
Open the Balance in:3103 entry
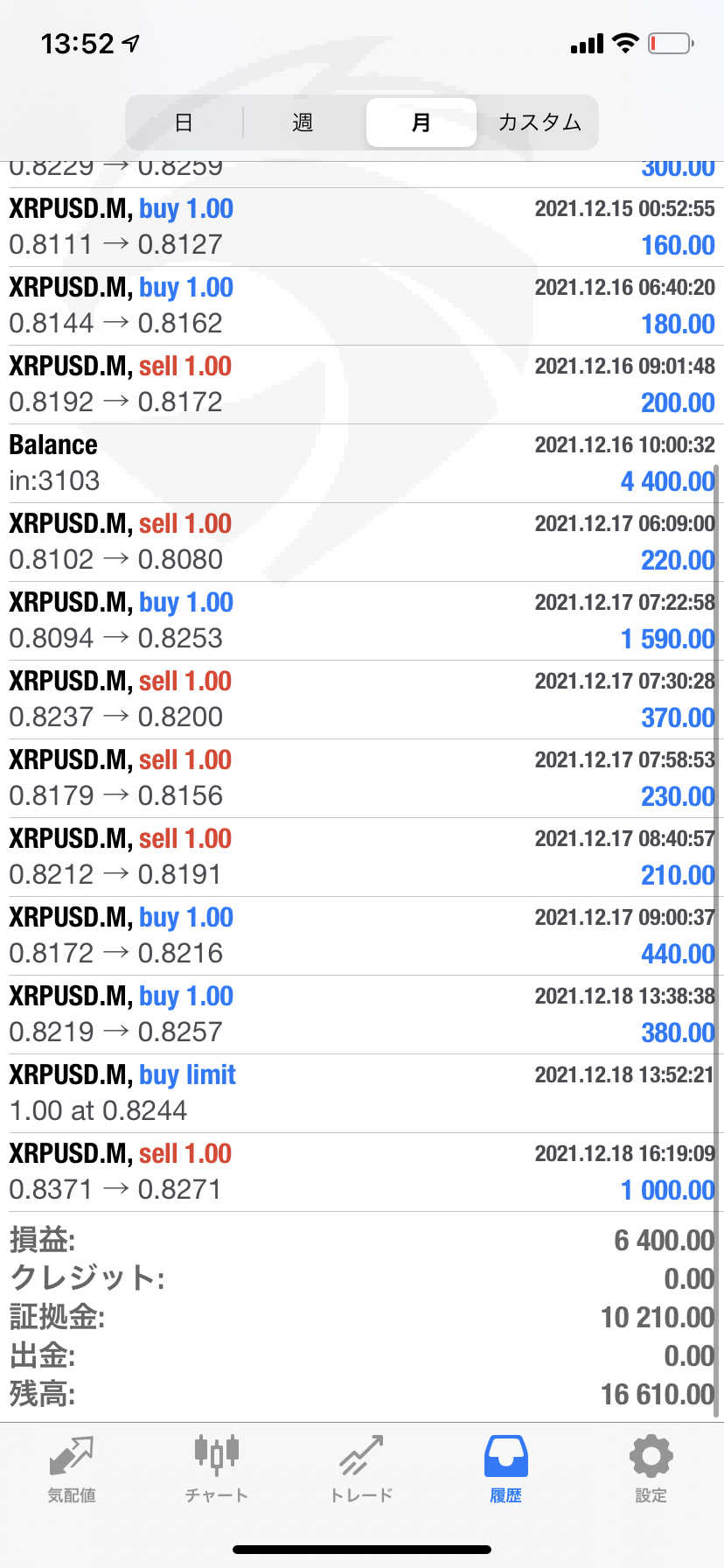coord(362,463)
